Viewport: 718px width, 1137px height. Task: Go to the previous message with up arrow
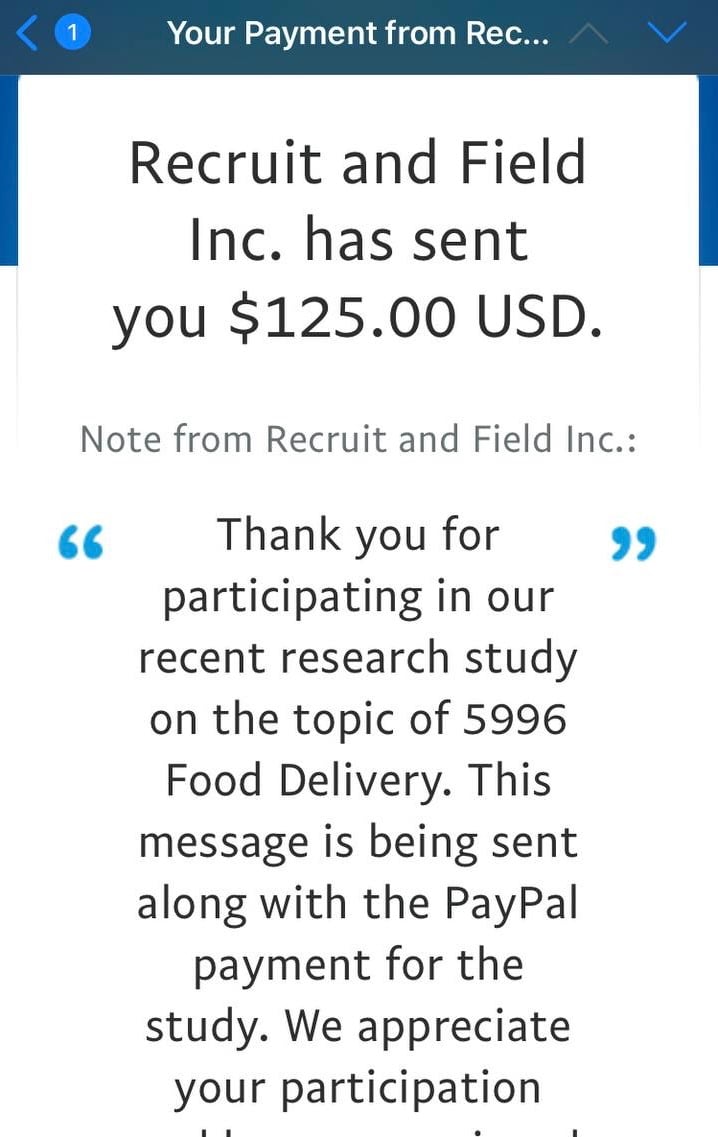click(588, 34)
